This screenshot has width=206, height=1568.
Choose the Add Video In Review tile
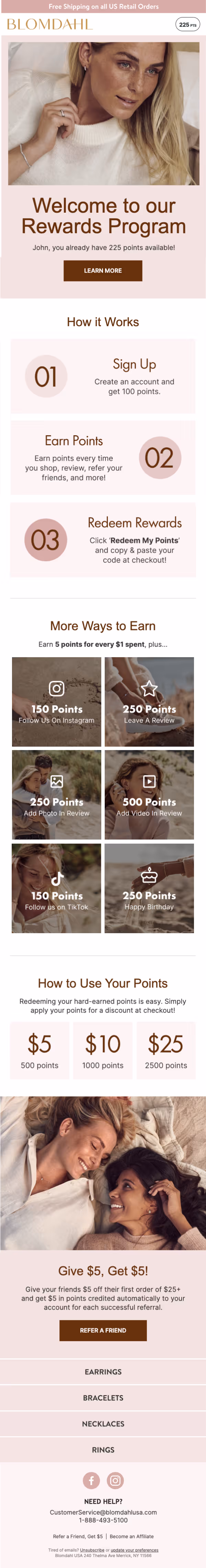coord(149,794)
